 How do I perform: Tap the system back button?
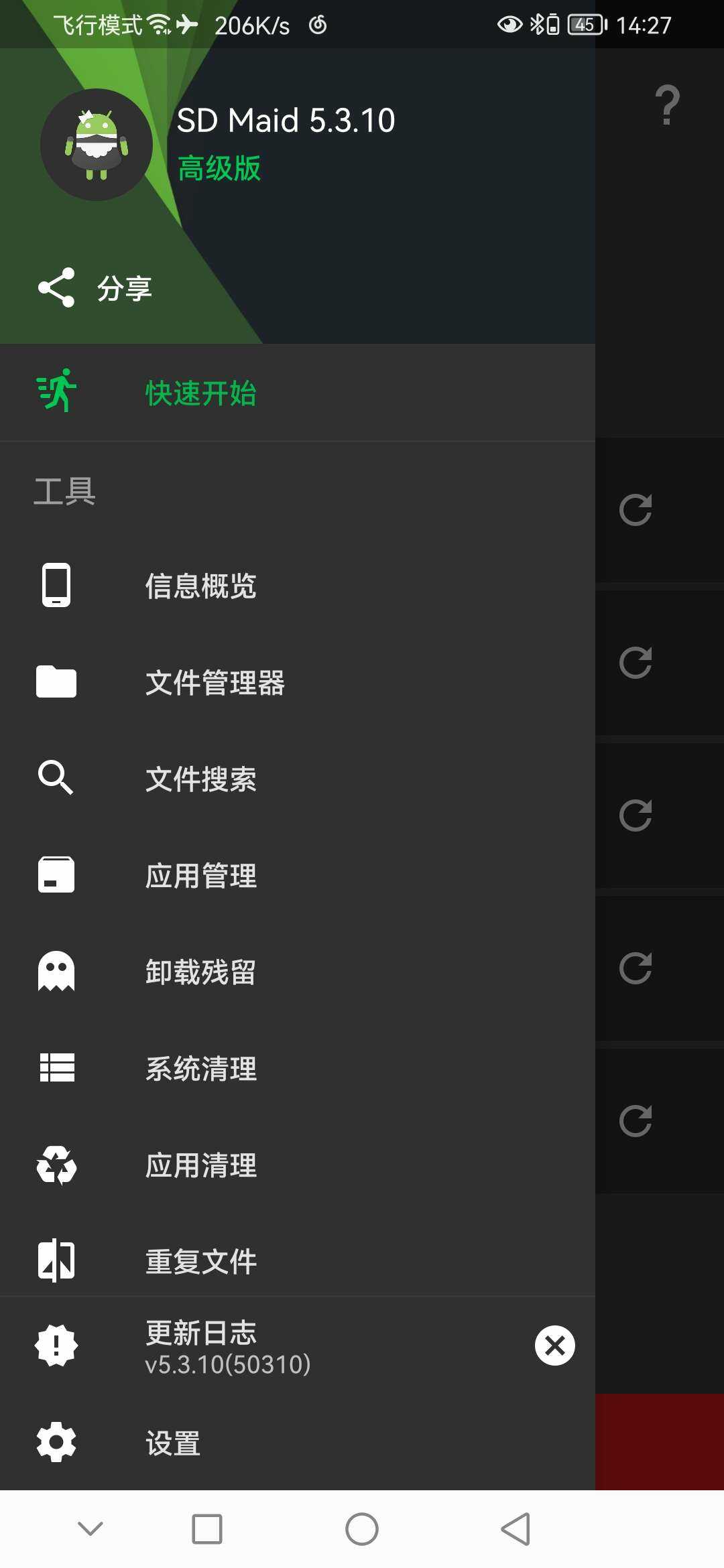516,1529
